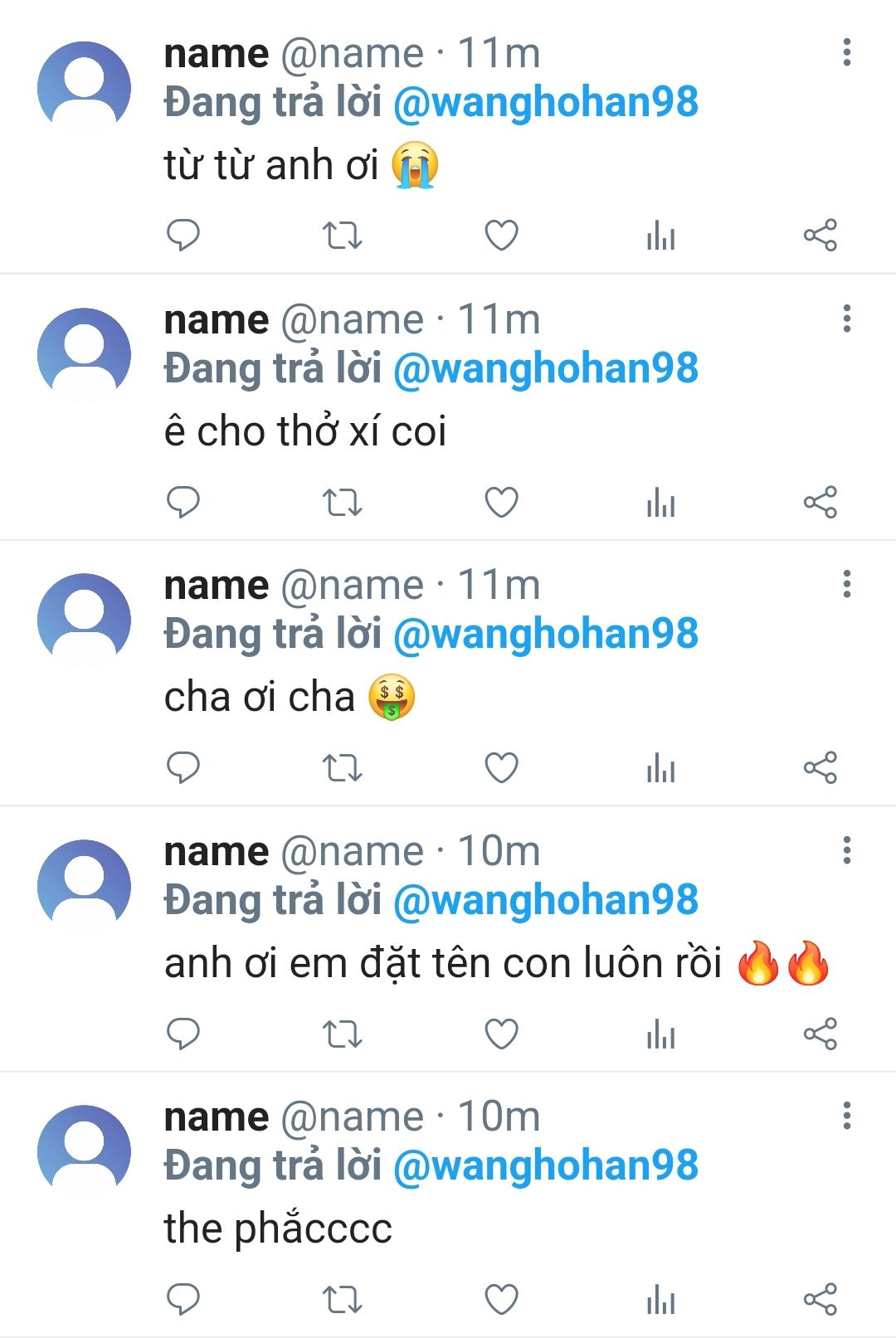Share "anh ơi em đặt tên con" reply
This screenshot has height=1338, width=896.
click(x=820, y=1034)
